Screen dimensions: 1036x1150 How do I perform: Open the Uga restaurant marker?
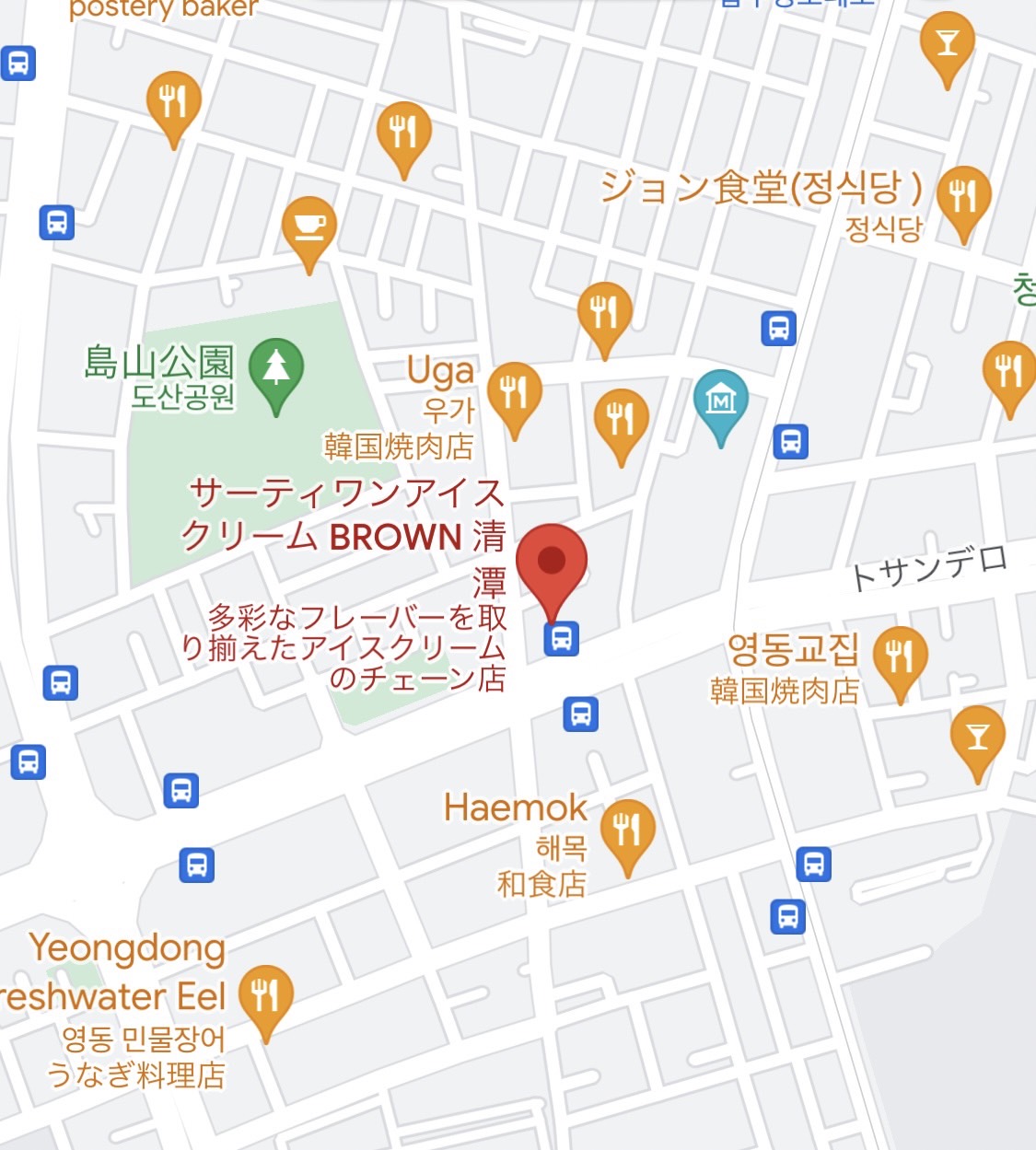514,393
